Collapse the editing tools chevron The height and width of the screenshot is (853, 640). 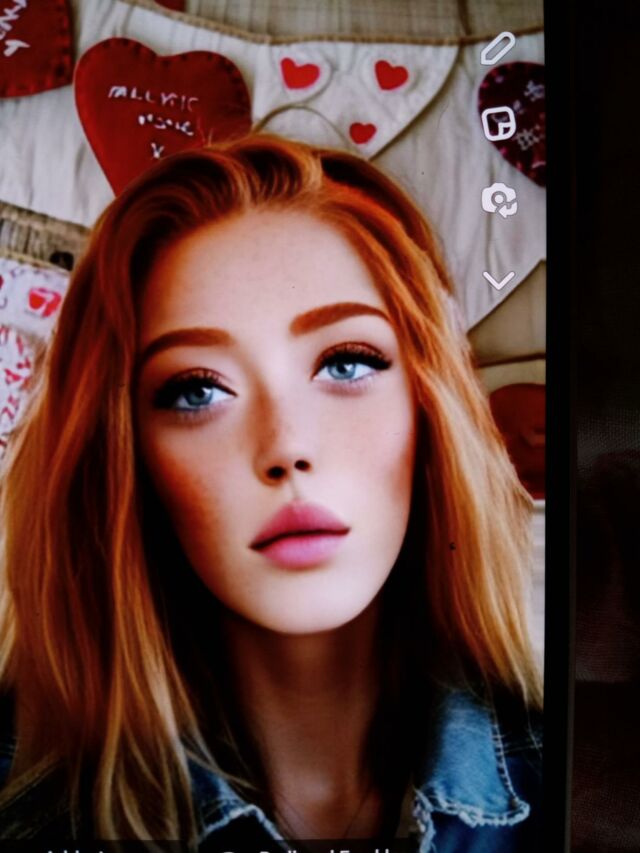pos(498,281)
